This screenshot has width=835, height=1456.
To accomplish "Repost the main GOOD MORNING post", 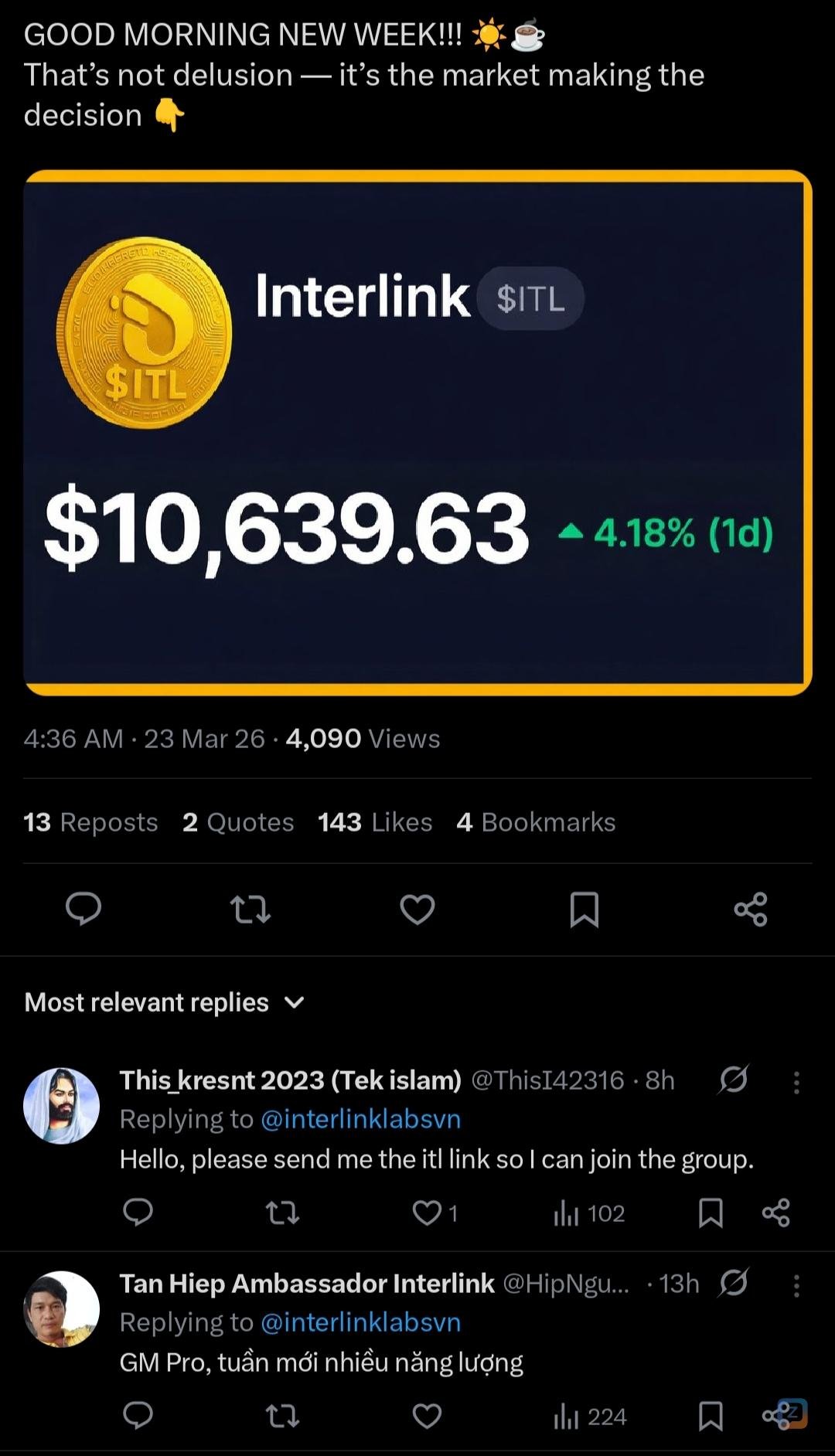I will coord(250,910).
